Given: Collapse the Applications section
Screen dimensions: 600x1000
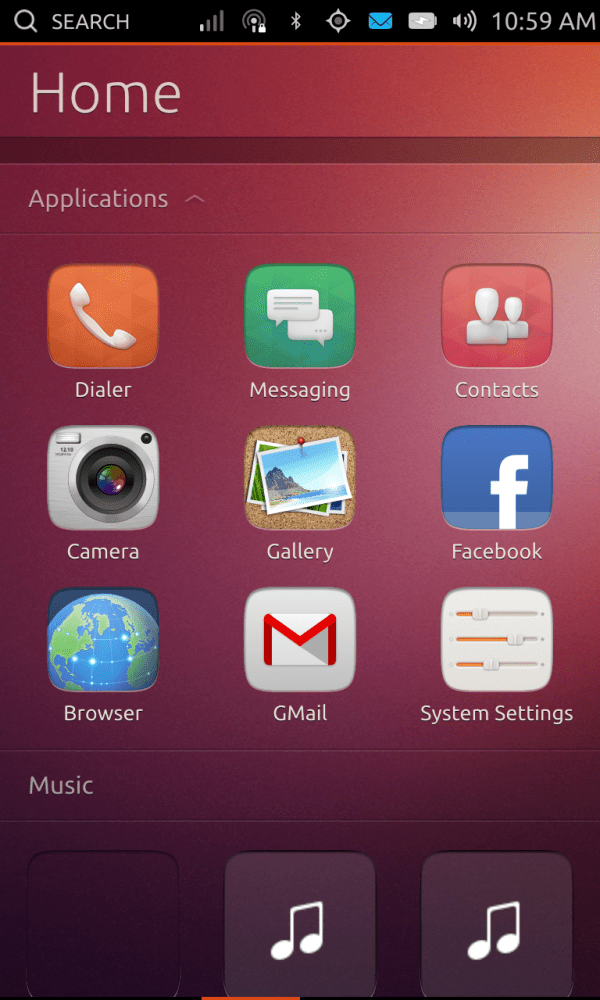Looking at the screenshot, I should tap(195, 199).
